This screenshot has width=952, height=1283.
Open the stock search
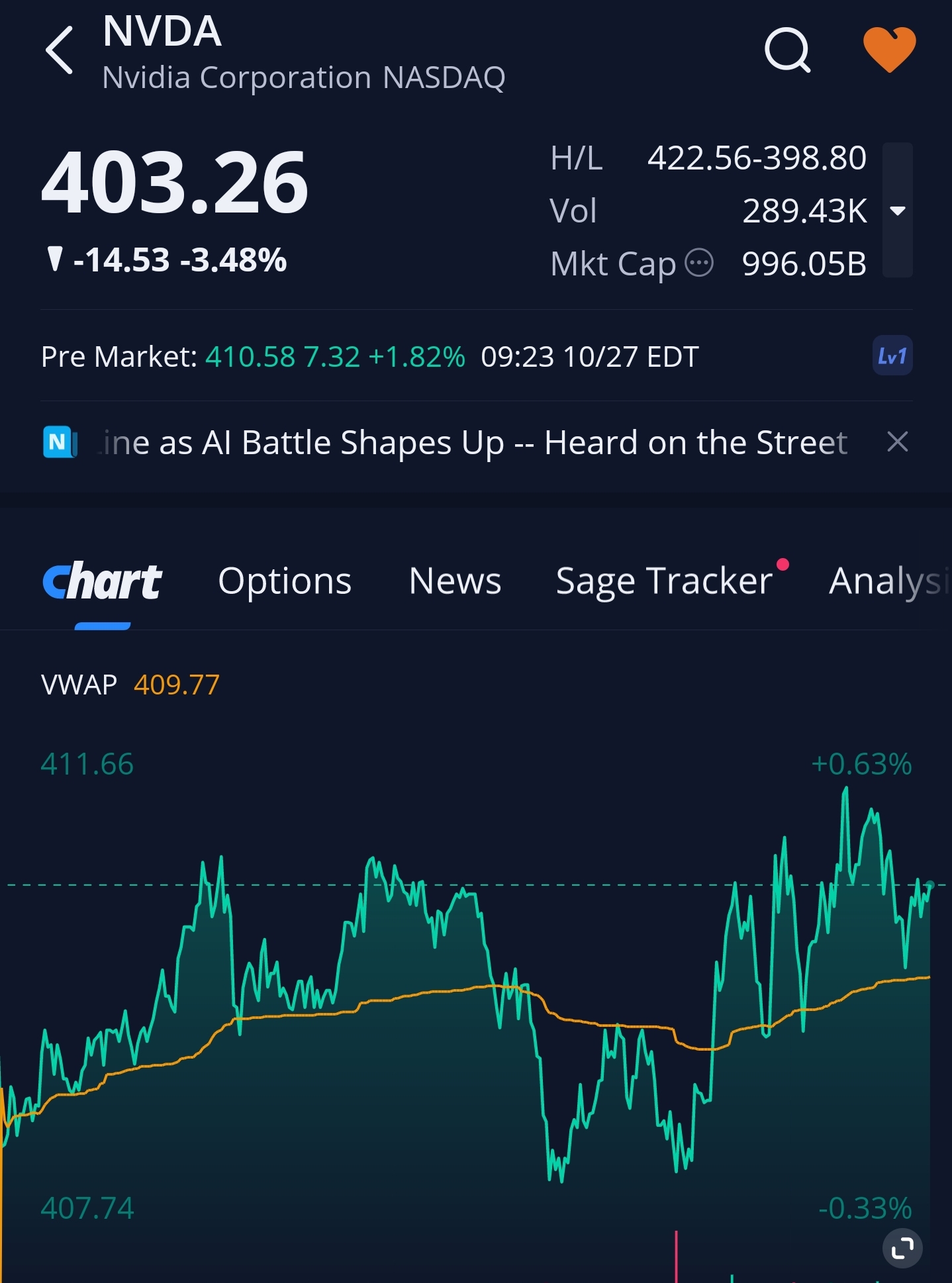click(x=787, y=50)
